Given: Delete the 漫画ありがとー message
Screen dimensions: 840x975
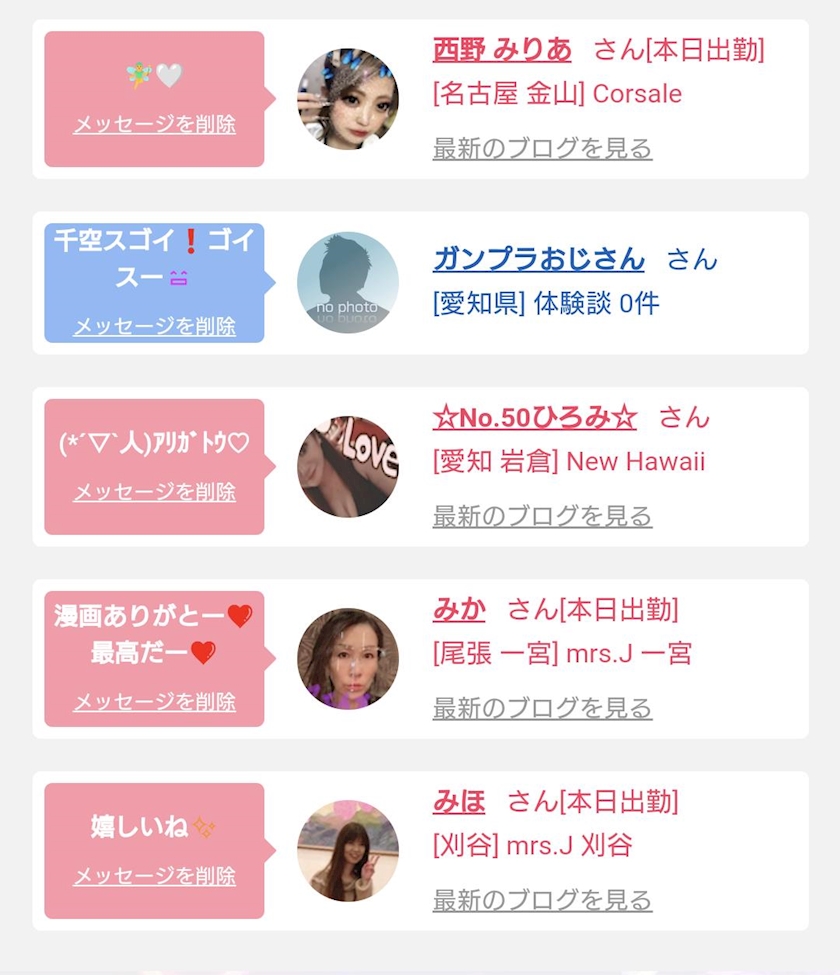Looking at the screenshot, I should (154, 701).
